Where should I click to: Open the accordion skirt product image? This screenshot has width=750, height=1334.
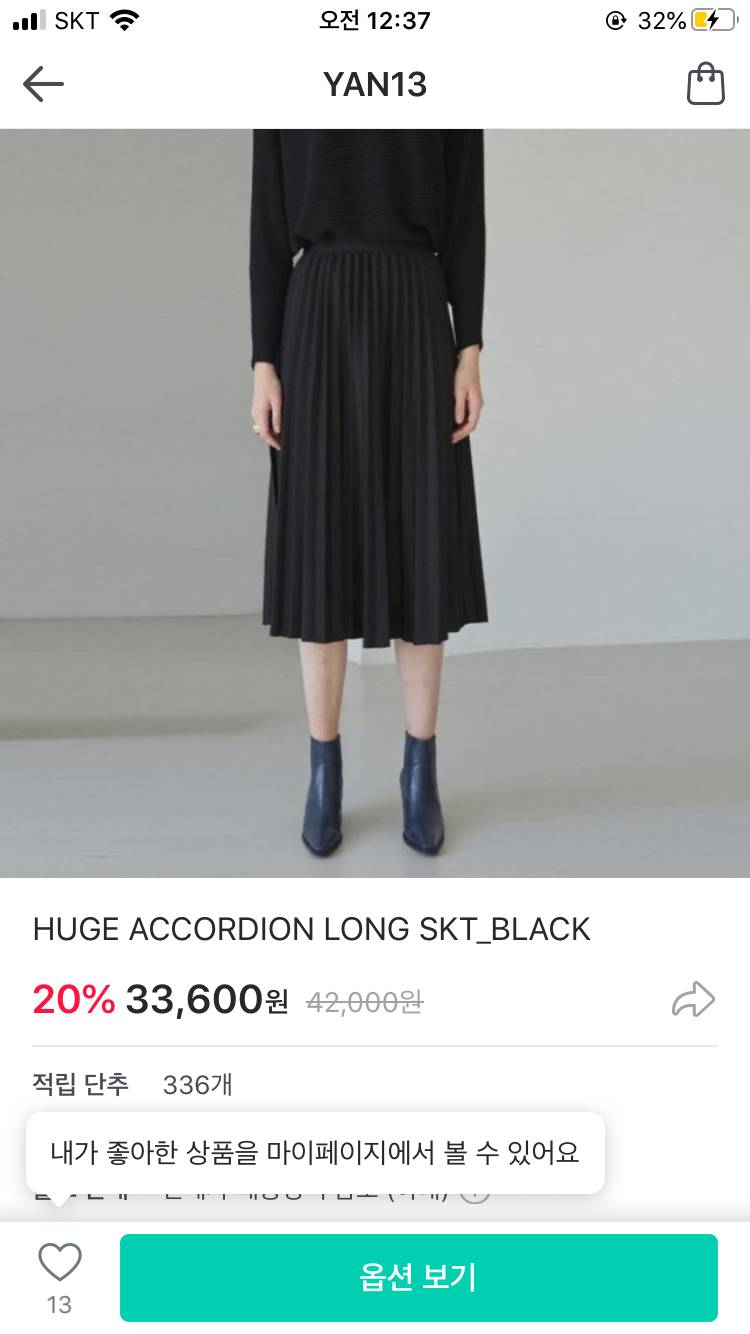click(x=375, y=503)
